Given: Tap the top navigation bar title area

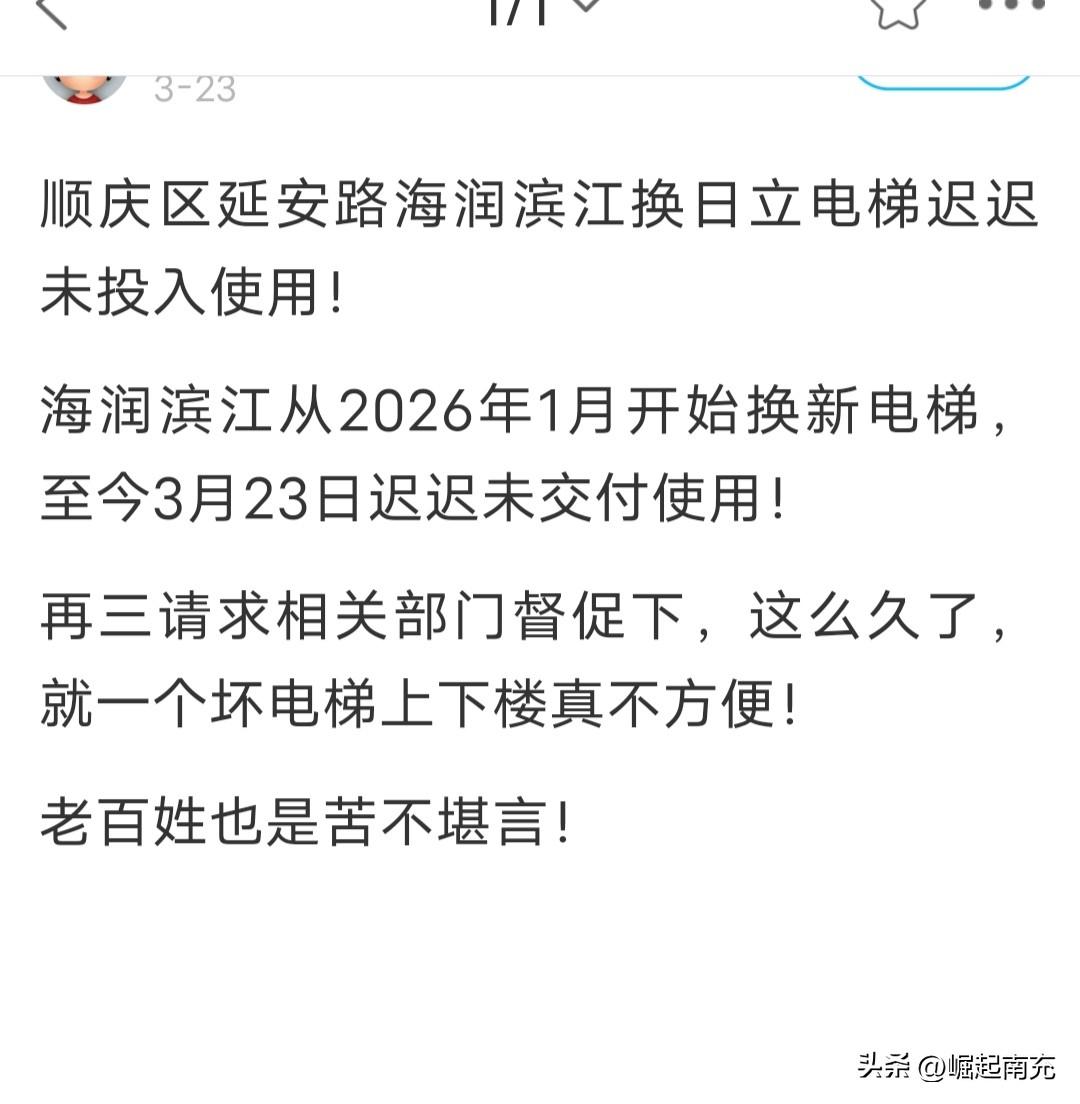Looking at the screenshot, I should click(x=540, y=20).
